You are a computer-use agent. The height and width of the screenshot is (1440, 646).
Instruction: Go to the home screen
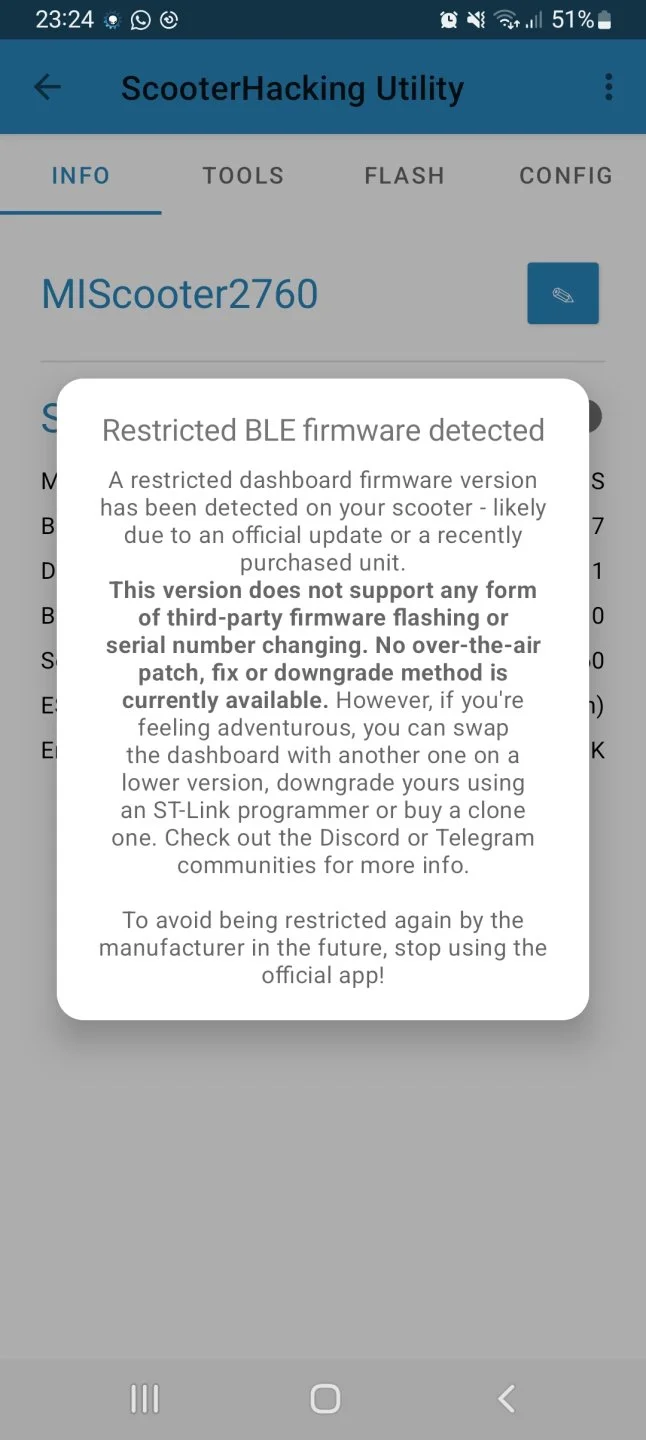[325, 1398]
